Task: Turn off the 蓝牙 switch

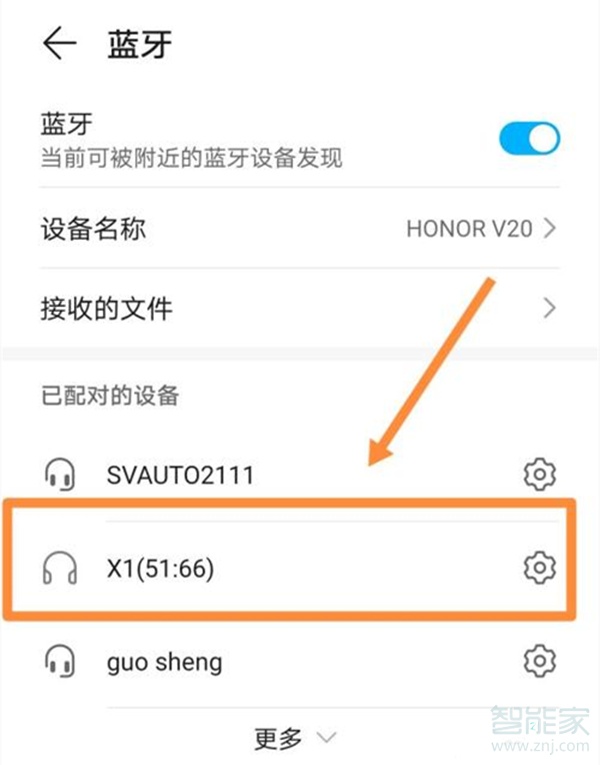Action: tap(529, 139)
